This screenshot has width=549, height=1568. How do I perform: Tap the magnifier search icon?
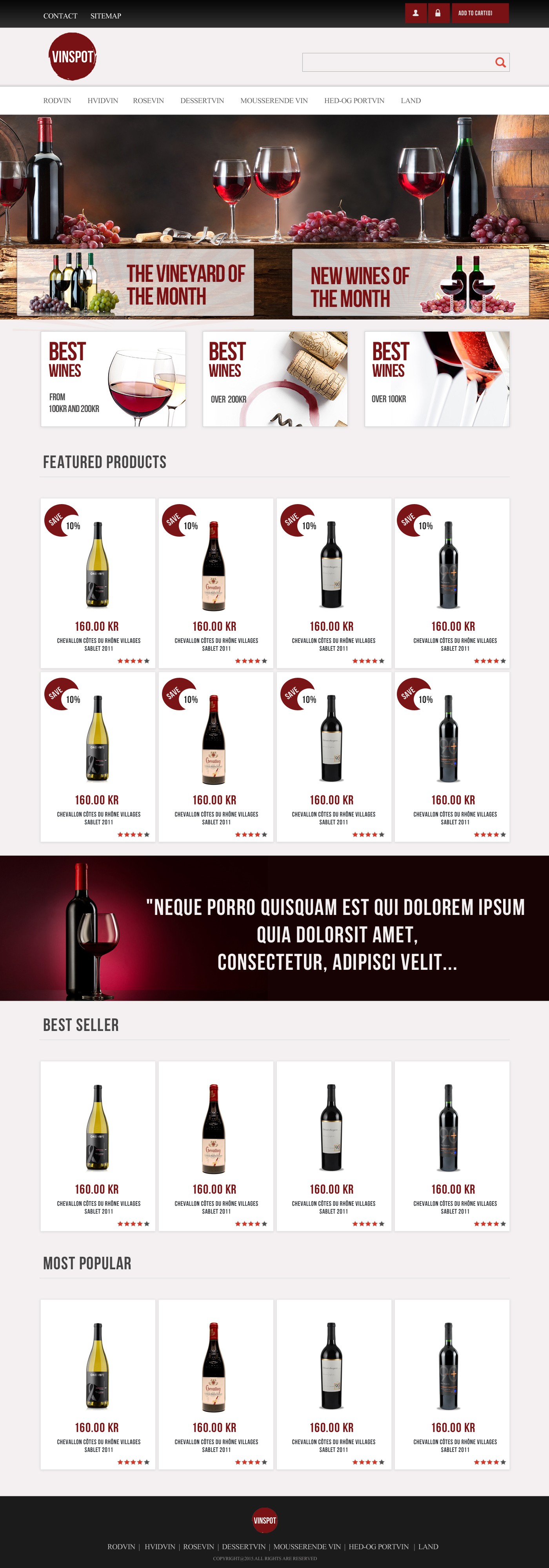pyautogui.click(x=500, y=62)
